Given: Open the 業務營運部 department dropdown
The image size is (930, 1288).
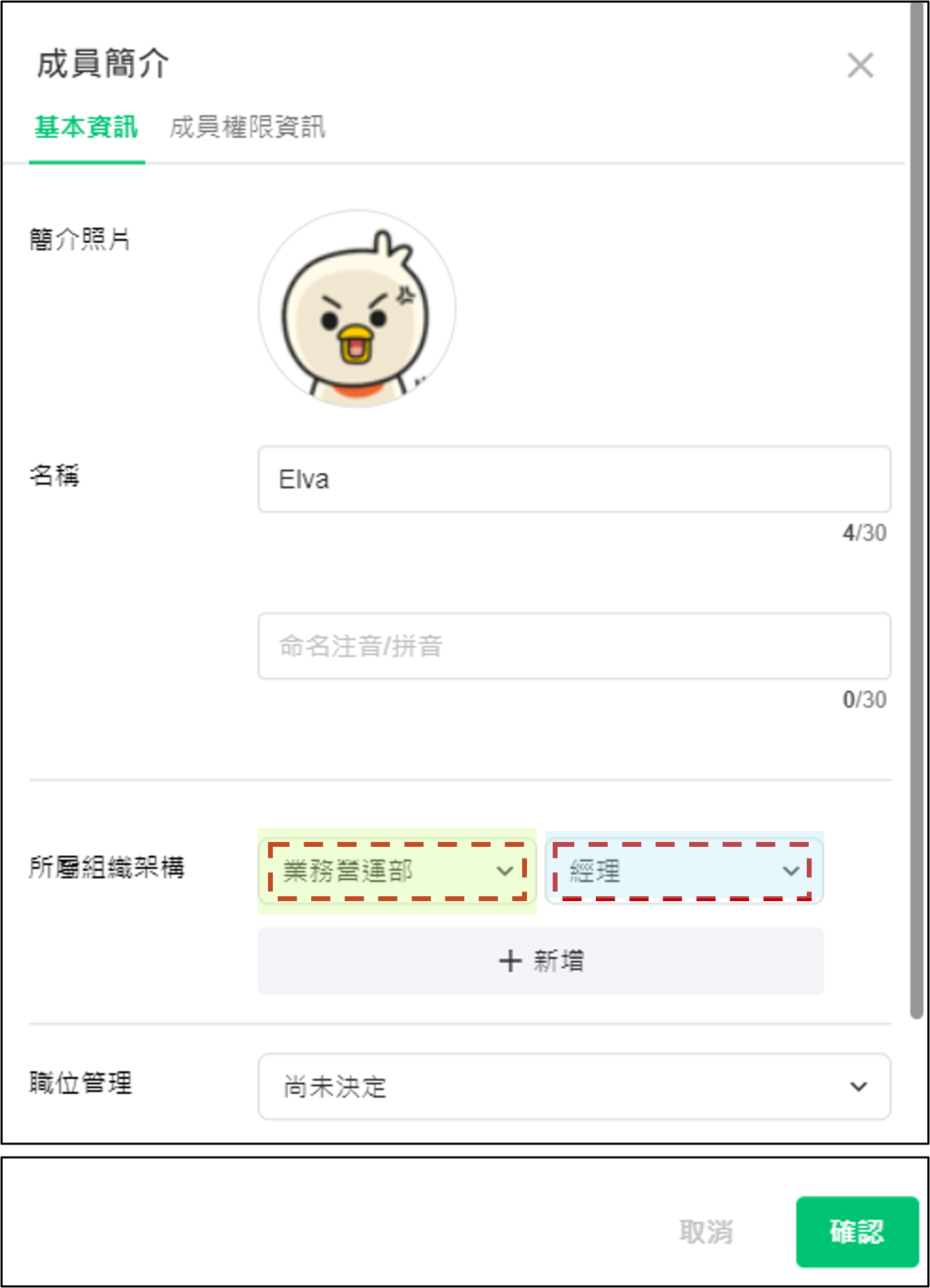Looking at the screenshot, I should tap(397, 870).
